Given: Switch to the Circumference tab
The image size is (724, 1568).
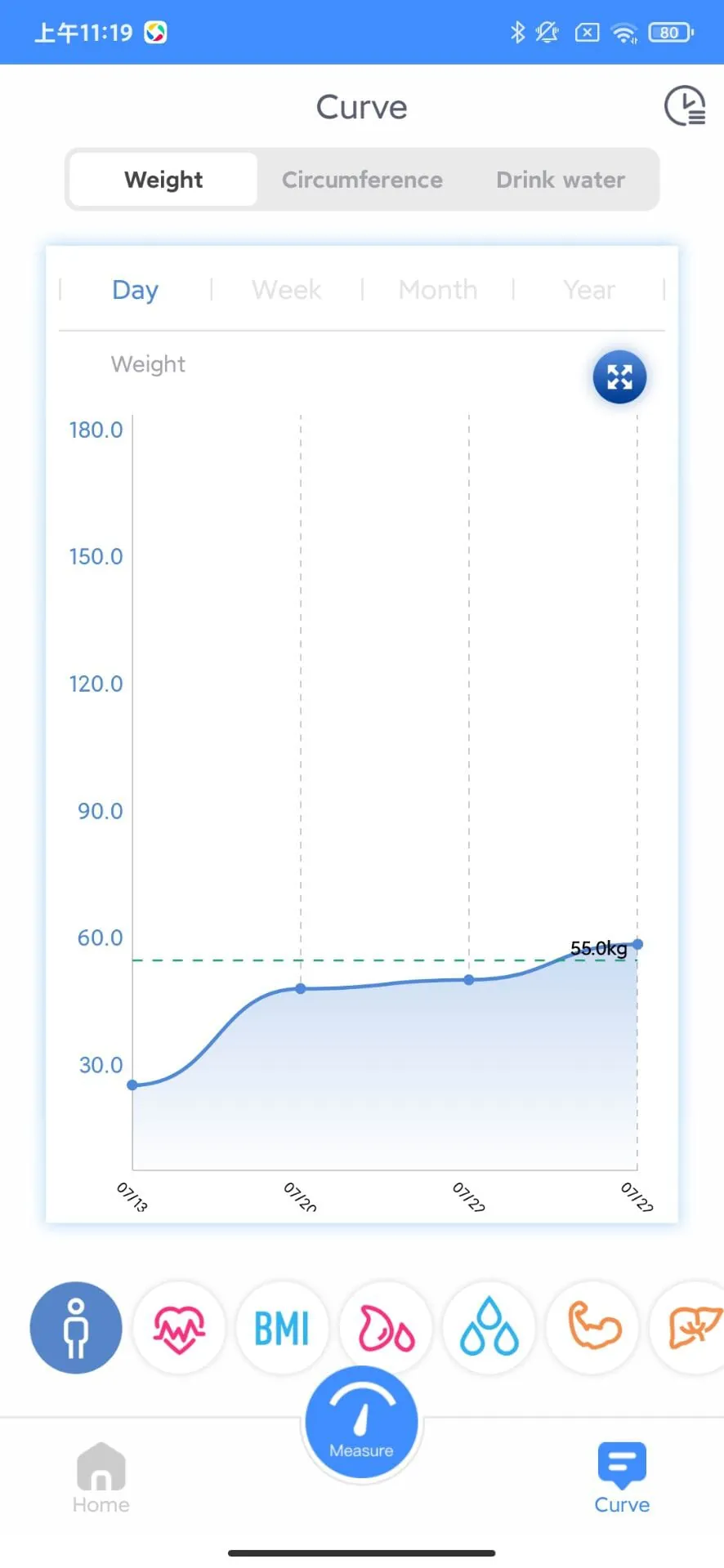Looking at the screenshot, I should pos(362,180).
